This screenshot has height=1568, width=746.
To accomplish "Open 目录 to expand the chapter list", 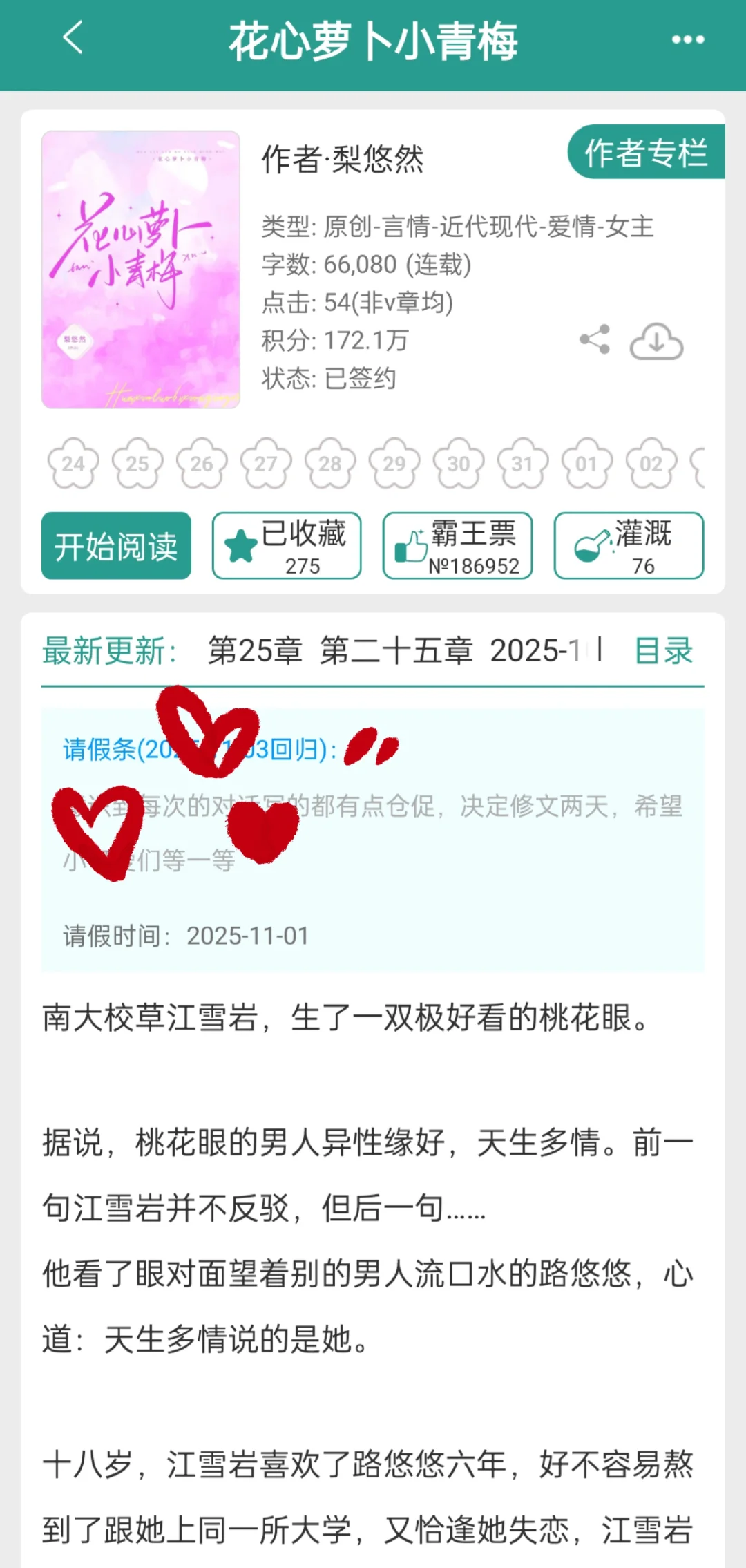I will coord(663,651).
